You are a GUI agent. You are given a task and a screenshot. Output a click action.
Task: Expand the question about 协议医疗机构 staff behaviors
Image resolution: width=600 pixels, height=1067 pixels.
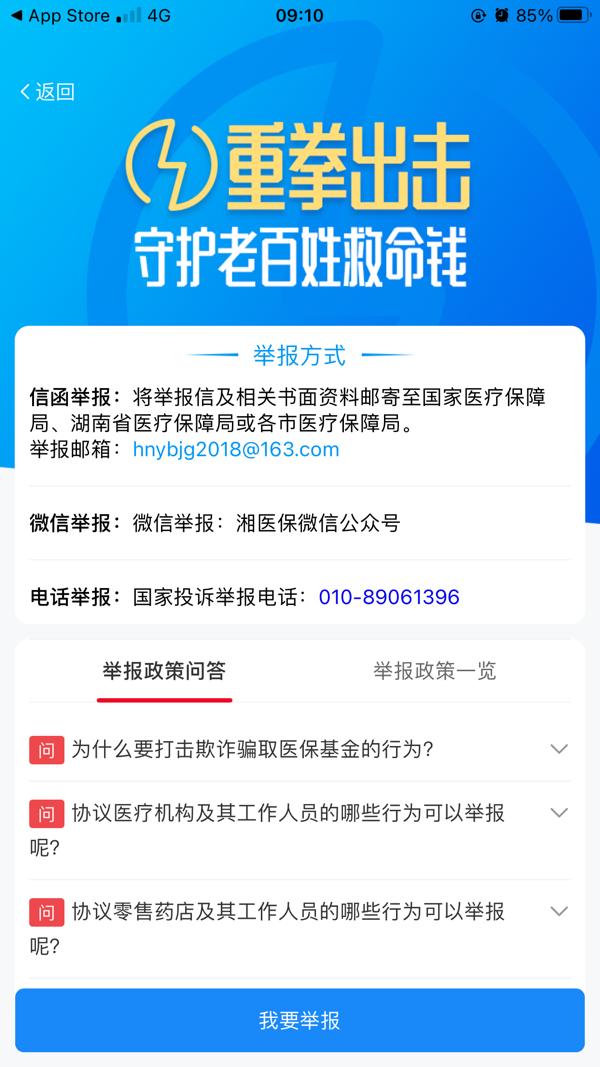pos(300,830)
